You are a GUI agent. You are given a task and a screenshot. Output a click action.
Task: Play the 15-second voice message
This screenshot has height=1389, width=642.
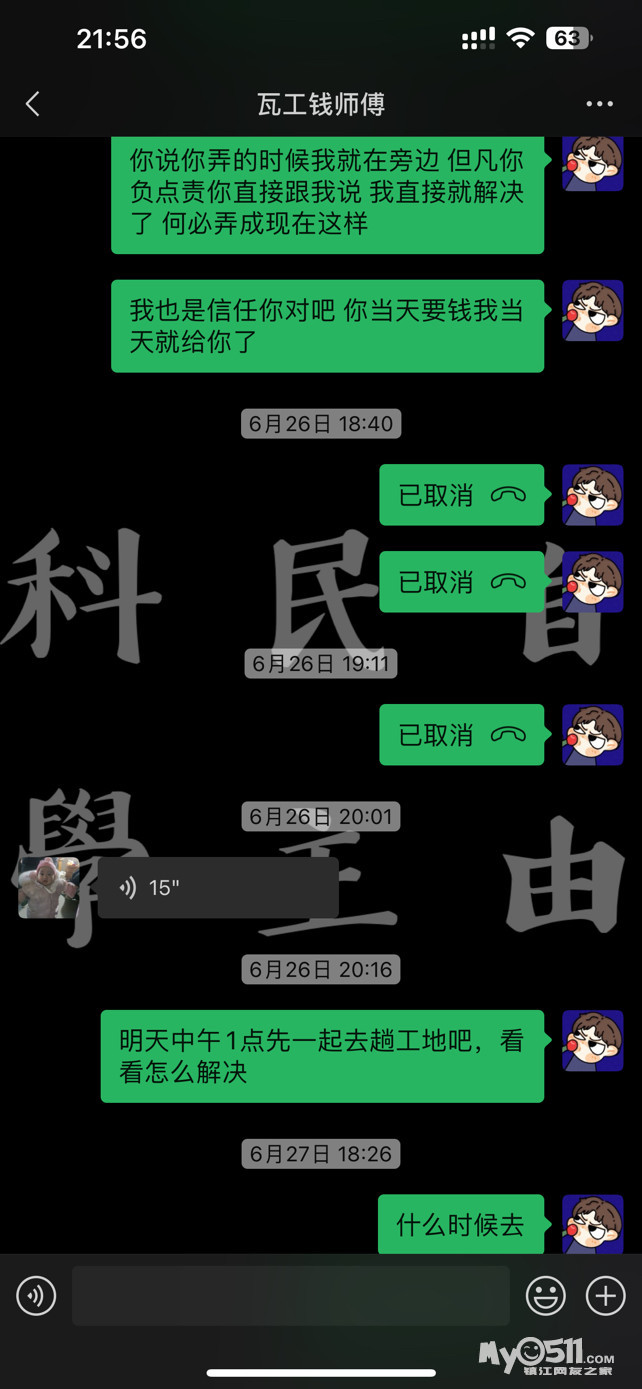(x=218, y=887)
